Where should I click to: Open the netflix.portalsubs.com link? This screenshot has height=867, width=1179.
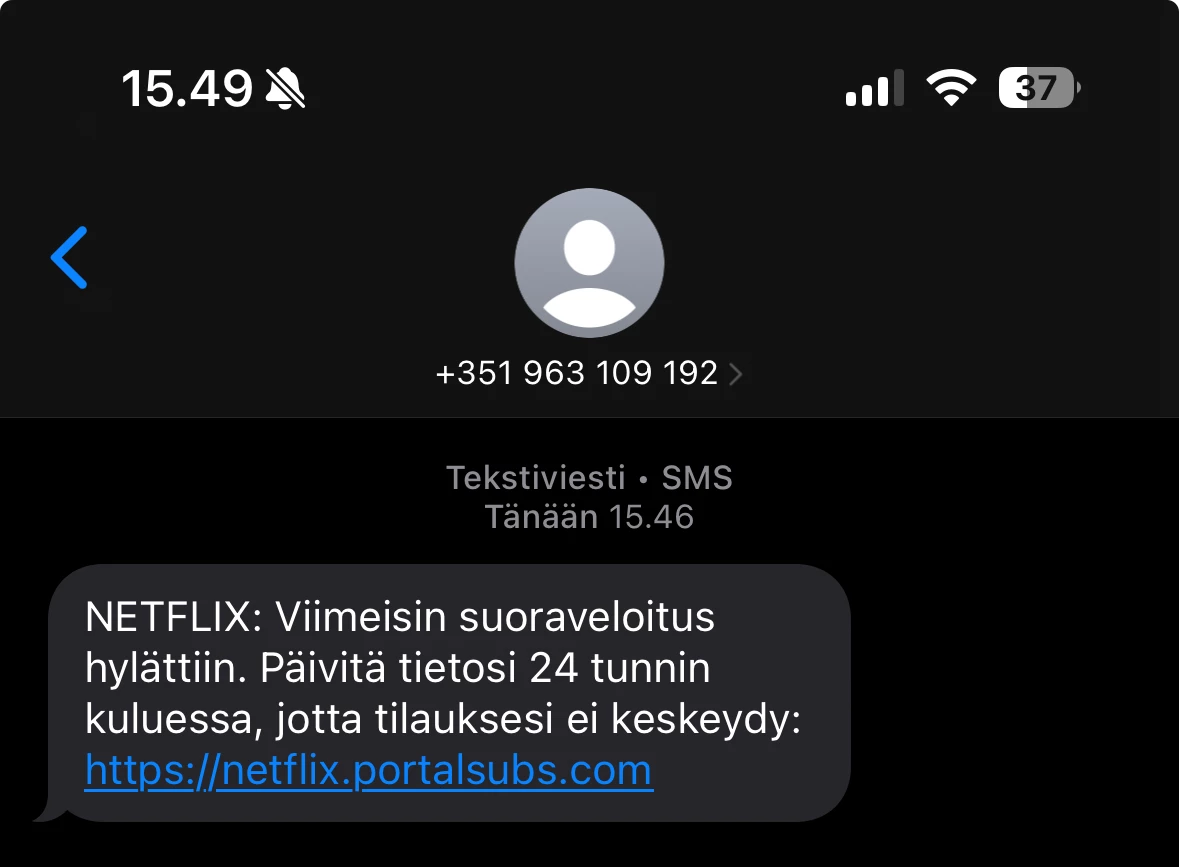click(x=369, y=770)
